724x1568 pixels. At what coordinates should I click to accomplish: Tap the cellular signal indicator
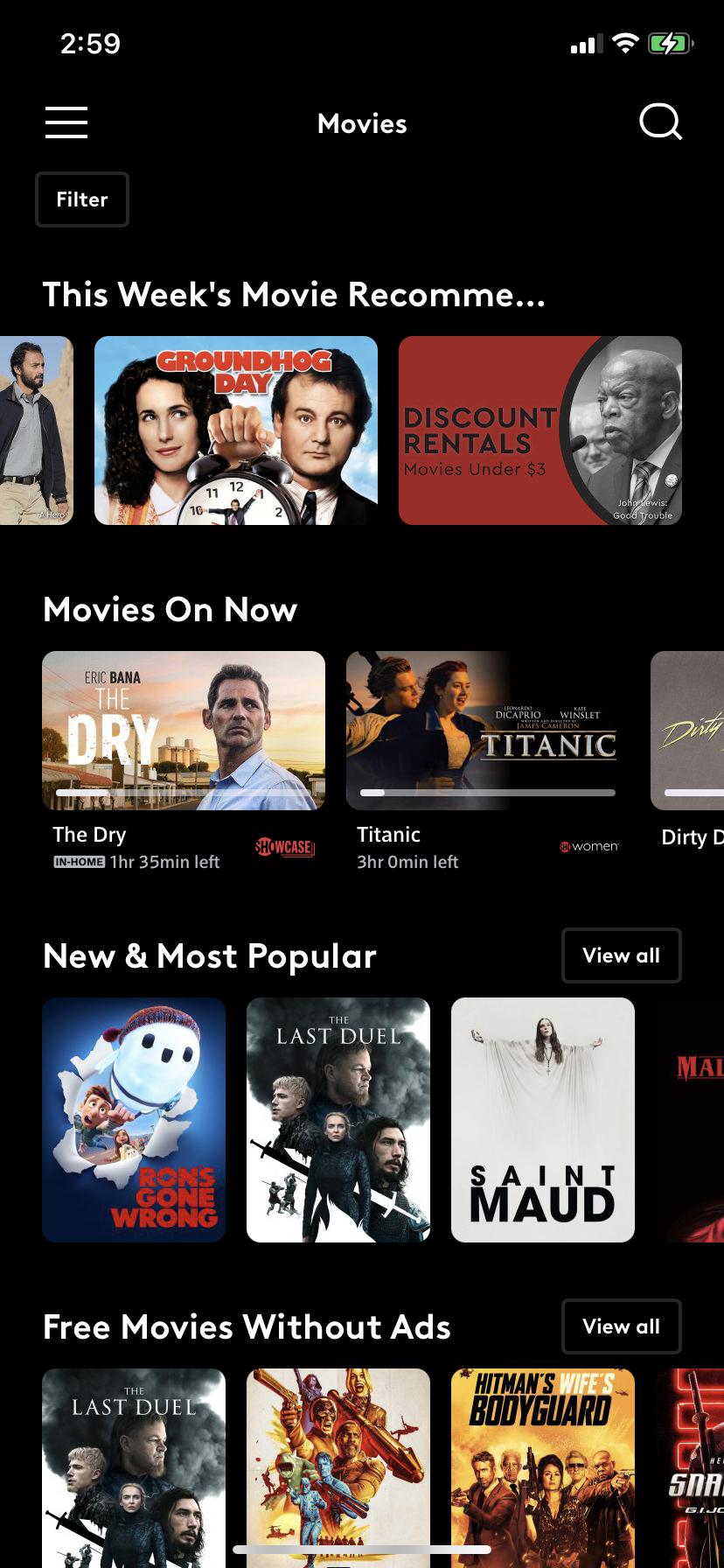tap(584, 42)
